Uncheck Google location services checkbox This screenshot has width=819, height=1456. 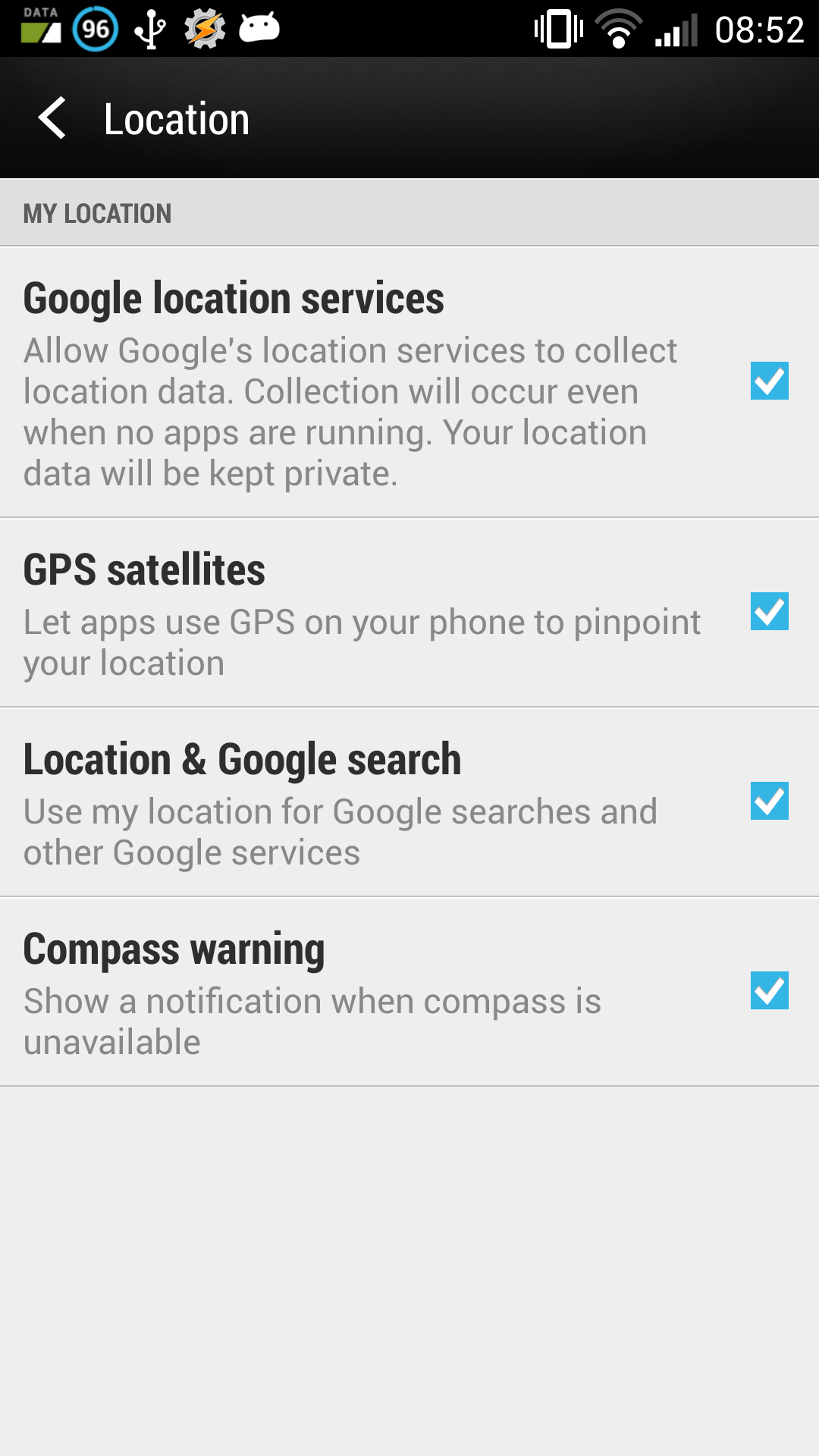tap(769, 381)
